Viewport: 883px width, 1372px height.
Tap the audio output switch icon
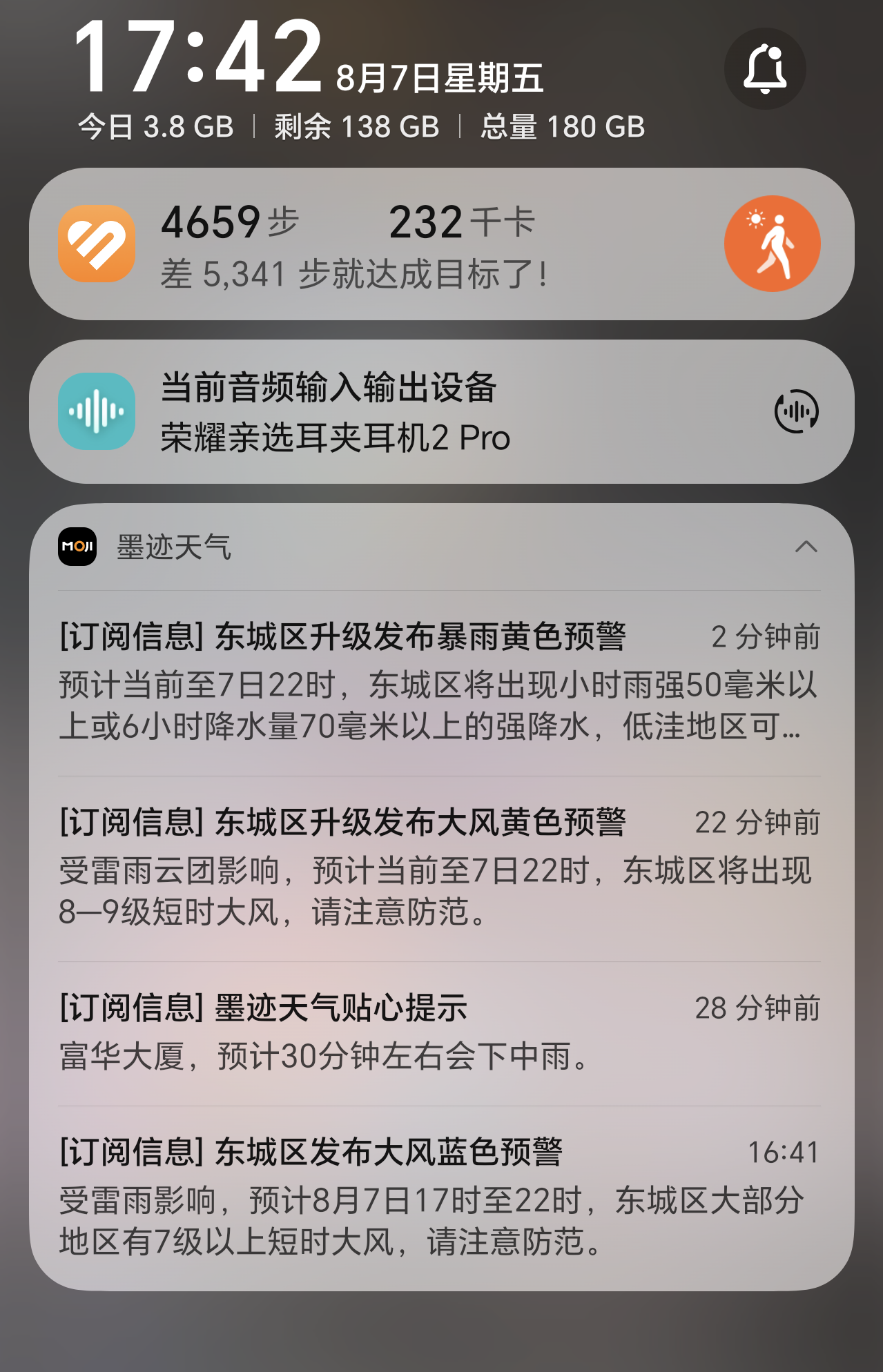[797, 411]
